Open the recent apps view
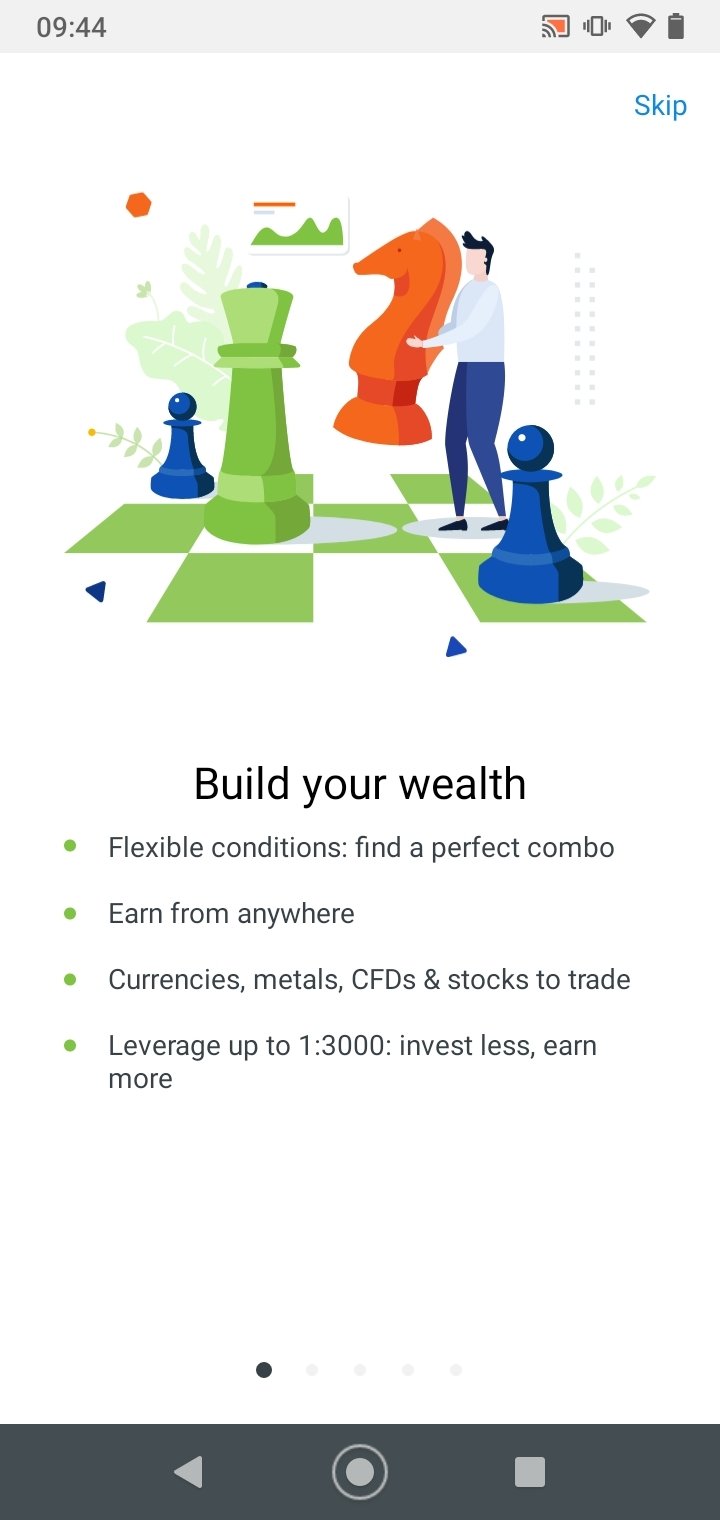Image resolution: width=720 pixels, height=1520 pixels. point(530,1472)
